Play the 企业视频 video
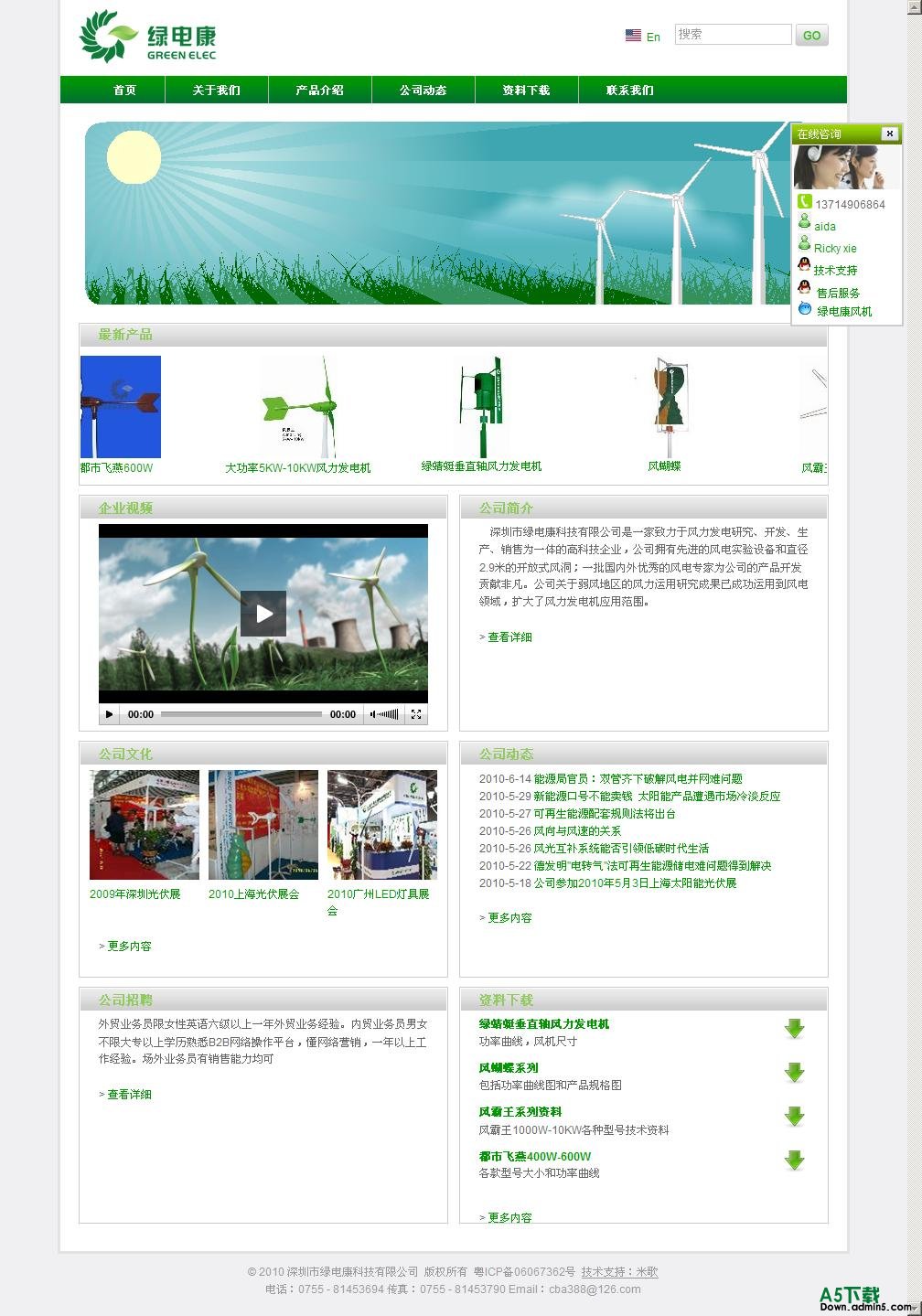Image resolution: width=922 pixels, height=1316 pixels. [x=263, y=613]
